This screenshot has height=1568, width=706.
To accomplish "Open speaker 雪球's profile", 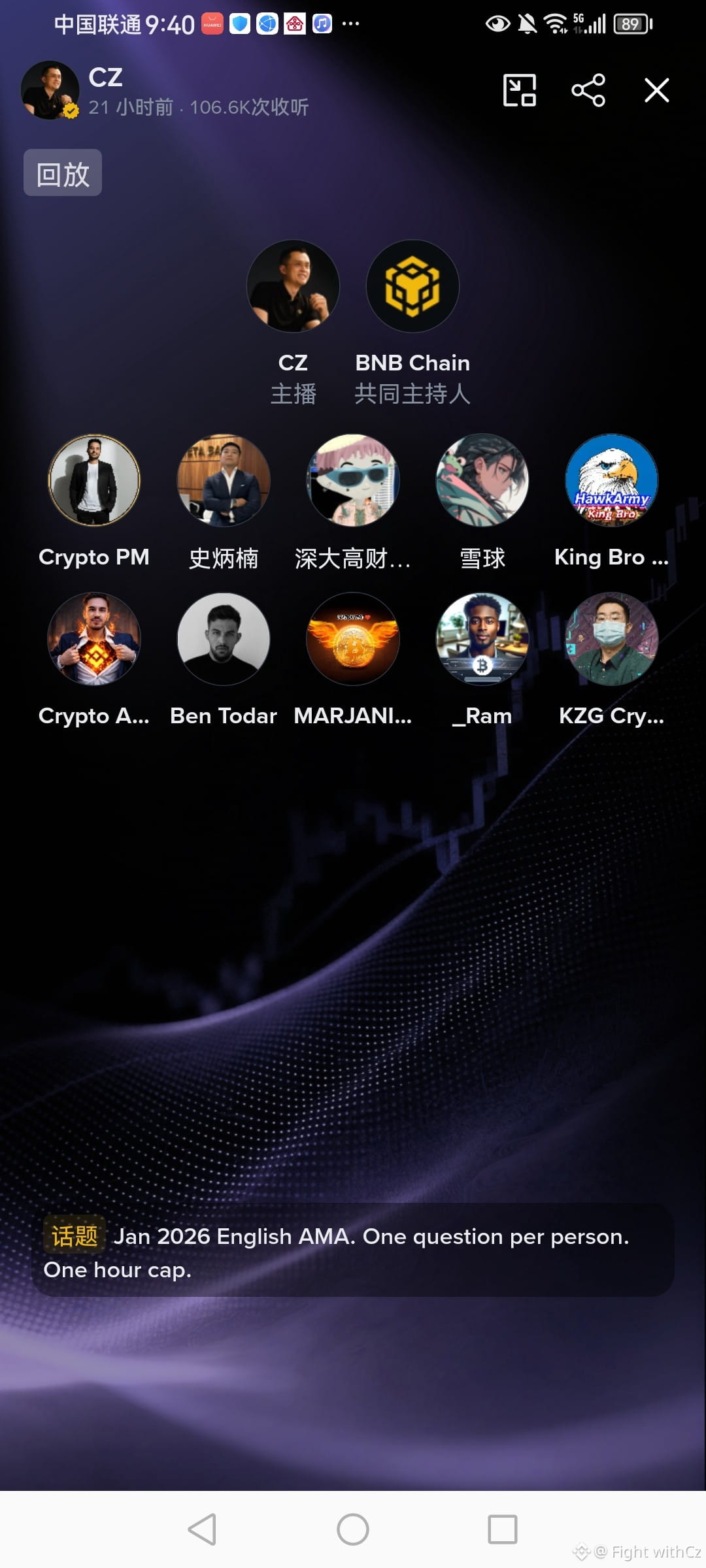I will 482,481.
